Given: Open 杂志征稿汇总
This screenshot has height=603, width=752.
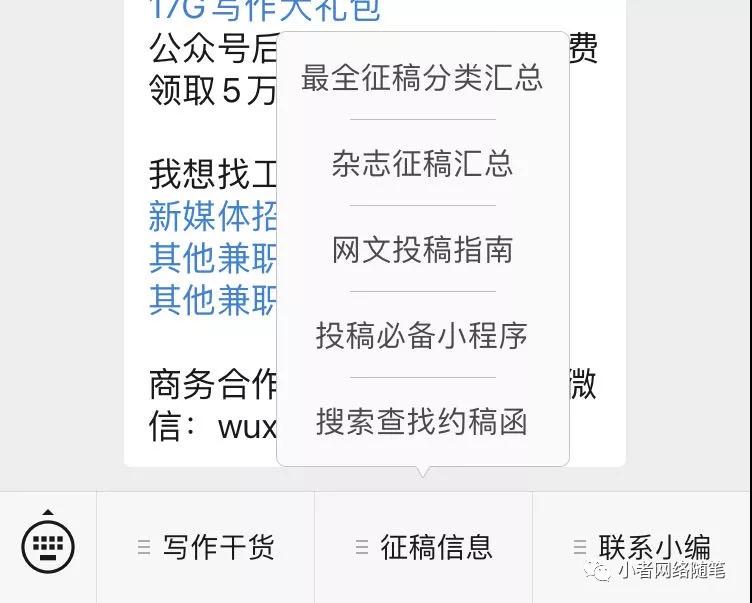Looking at the screenshot, I should pos(422,163).
